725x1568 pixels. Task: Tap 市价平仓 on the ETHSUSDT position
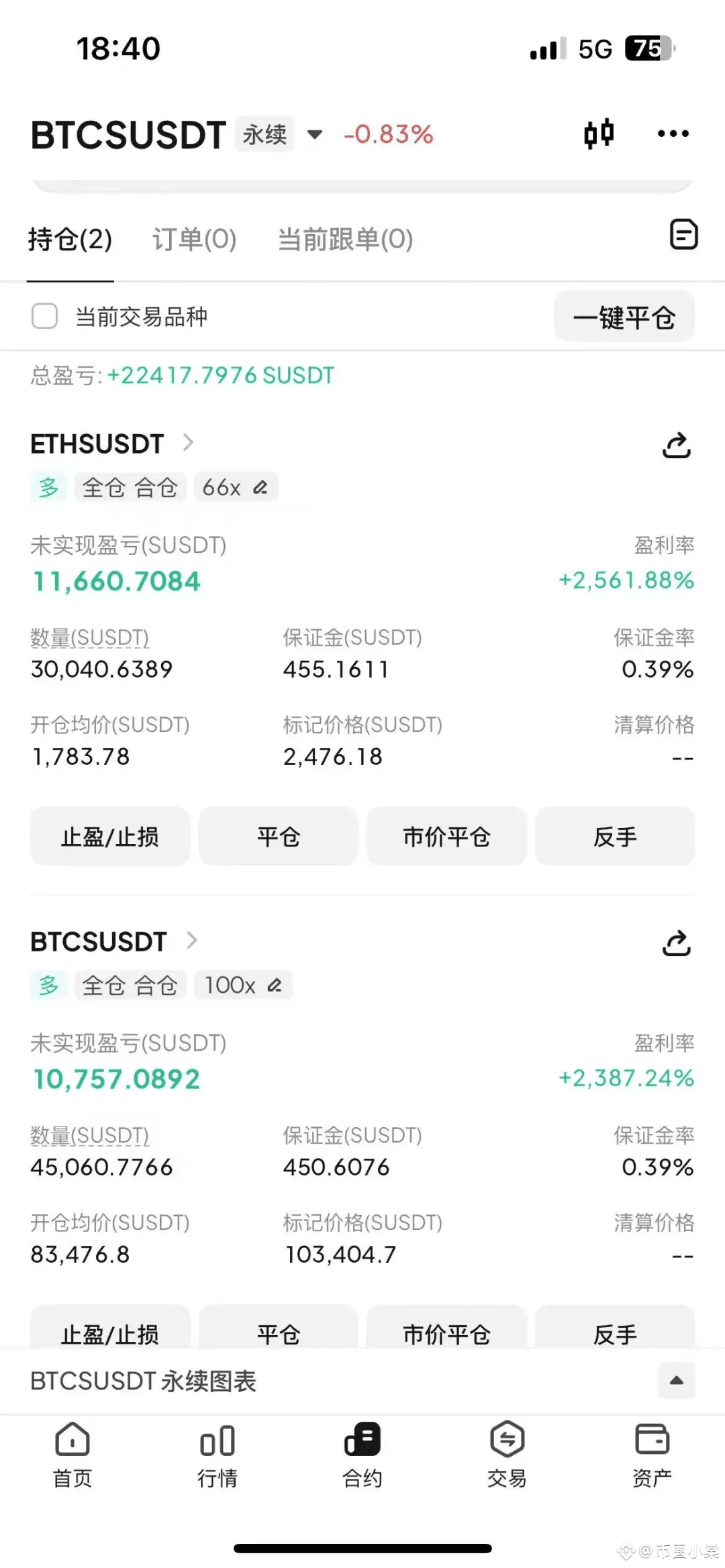[446, 837]
